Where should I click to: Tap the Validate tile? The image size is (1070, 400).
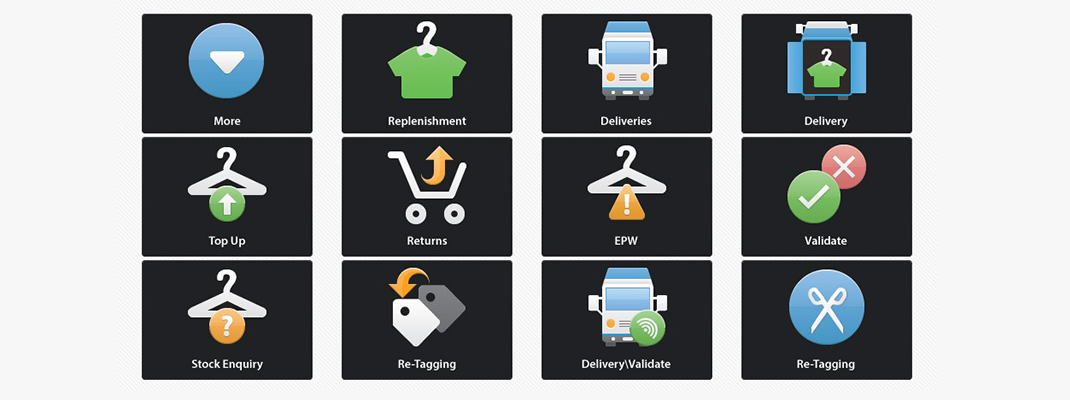(x=826, y=196)
